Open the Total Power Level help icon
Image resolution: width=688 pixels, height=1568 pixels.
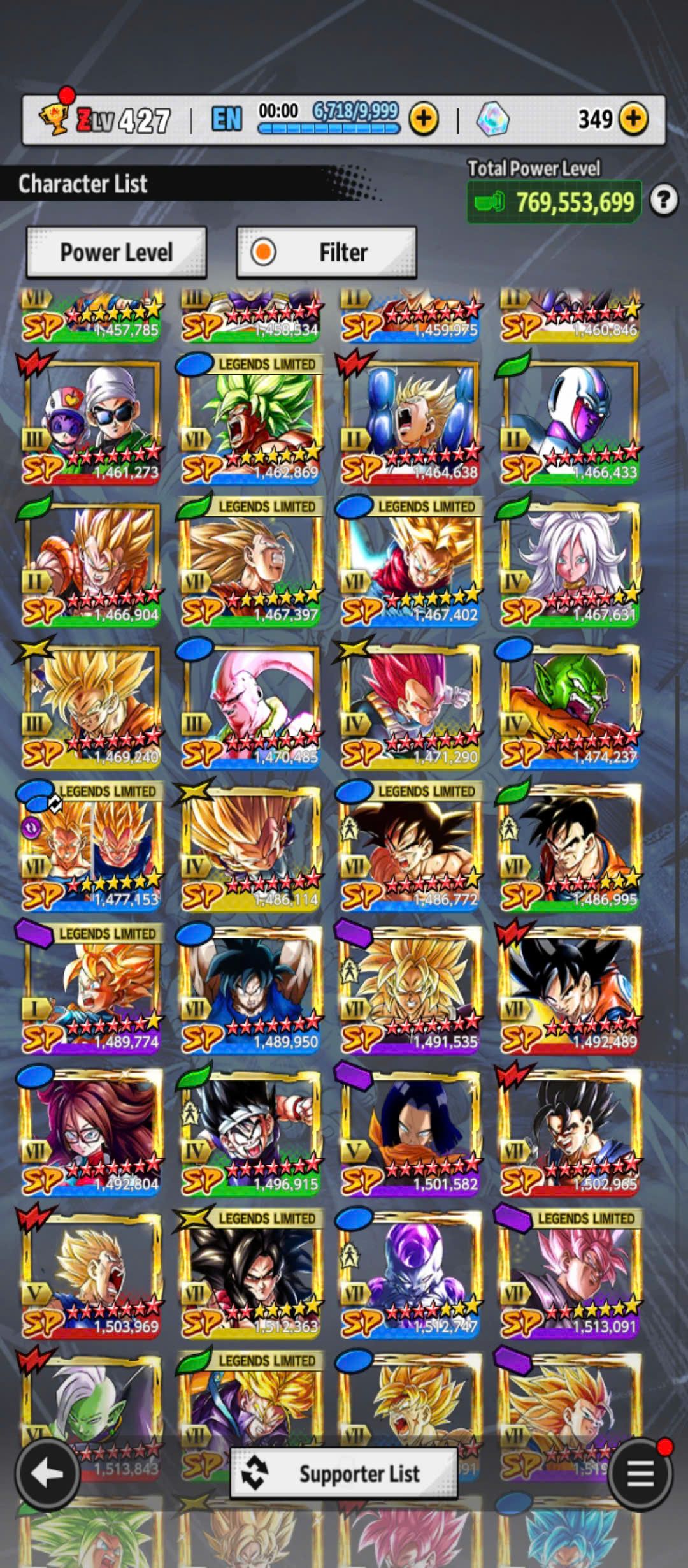point(663,201)
